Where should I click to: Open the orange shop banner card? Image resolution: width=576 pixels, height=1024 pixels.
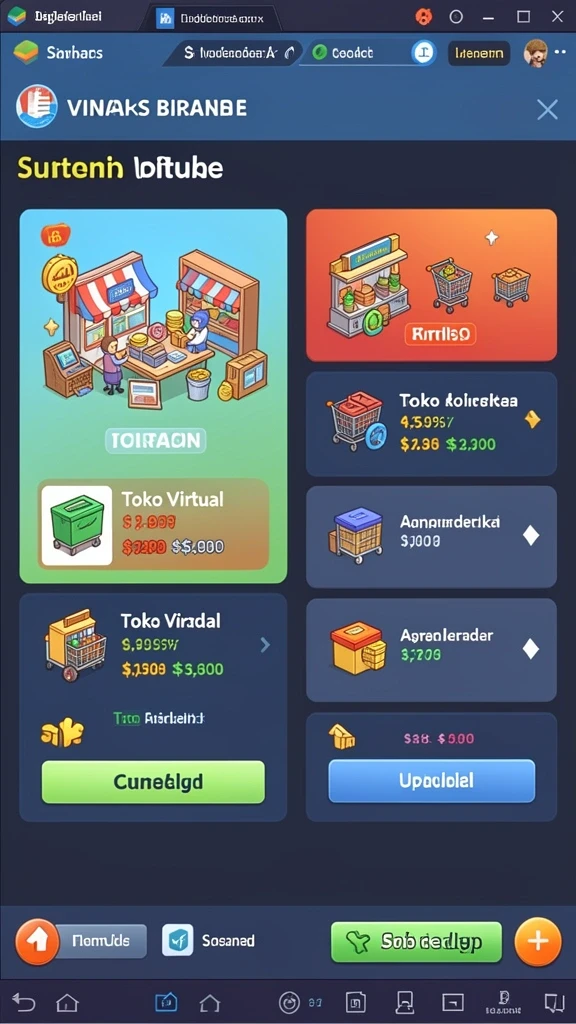(431, 285)
